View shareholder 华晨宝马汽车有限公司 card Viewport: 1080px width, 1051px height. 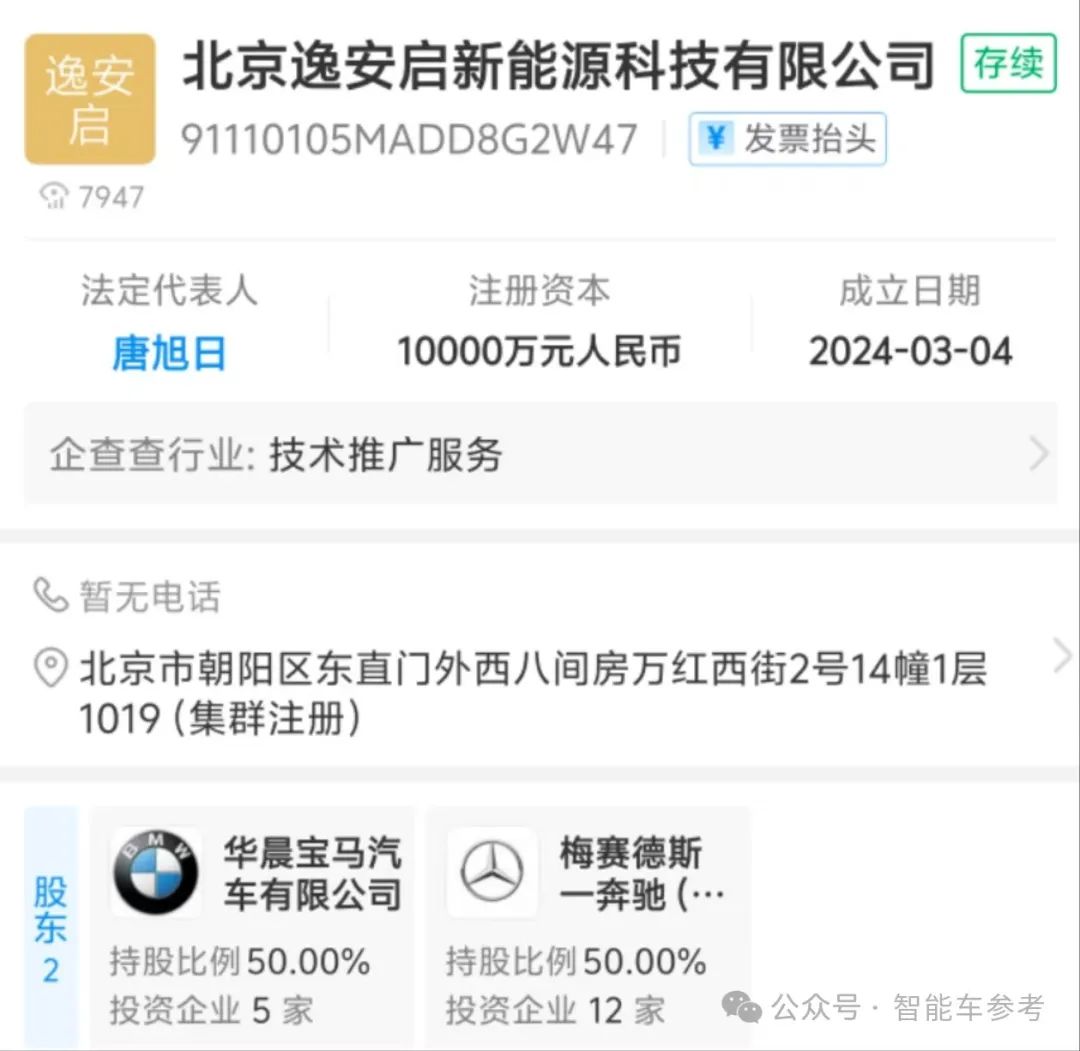253,925
